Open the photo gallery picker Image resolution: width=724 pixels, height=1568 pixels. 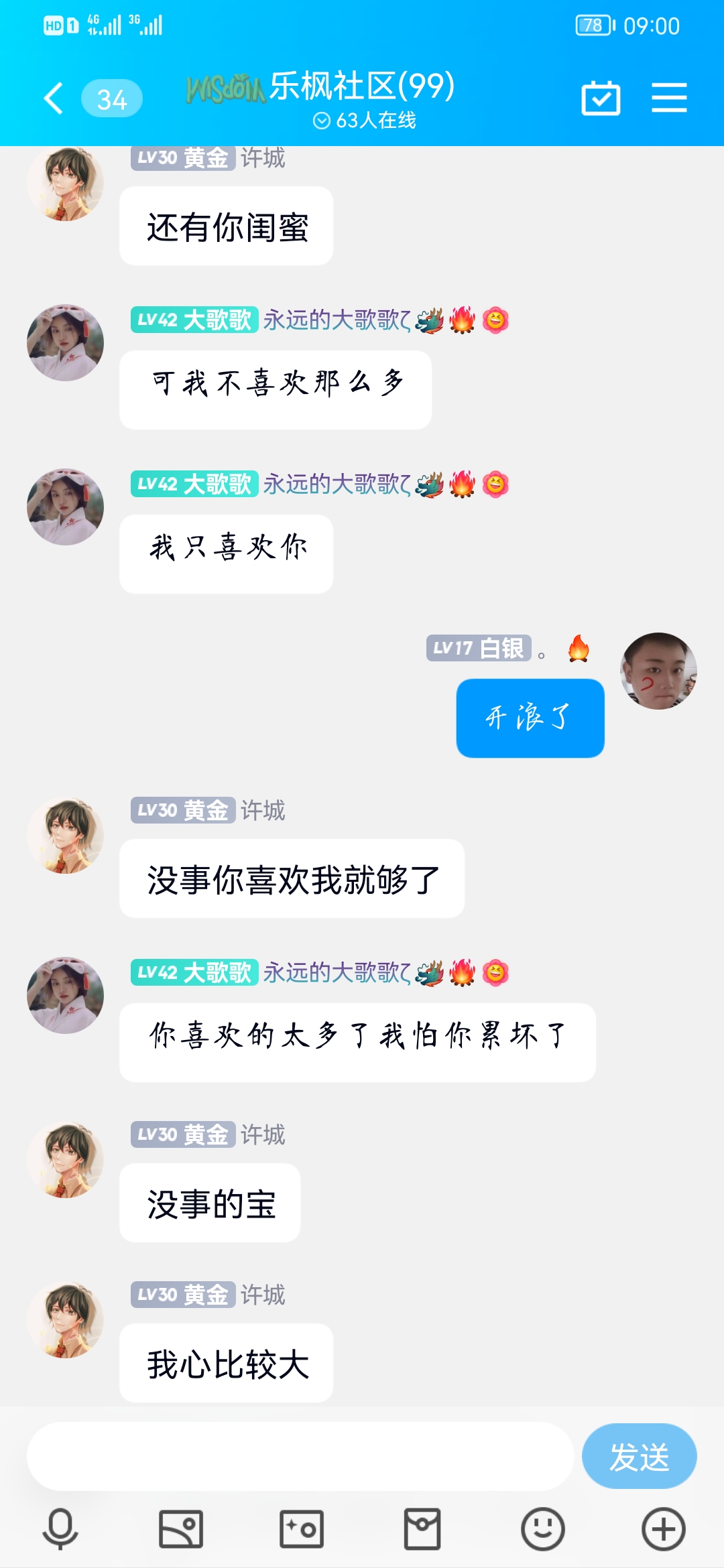tap(181, 1529)
